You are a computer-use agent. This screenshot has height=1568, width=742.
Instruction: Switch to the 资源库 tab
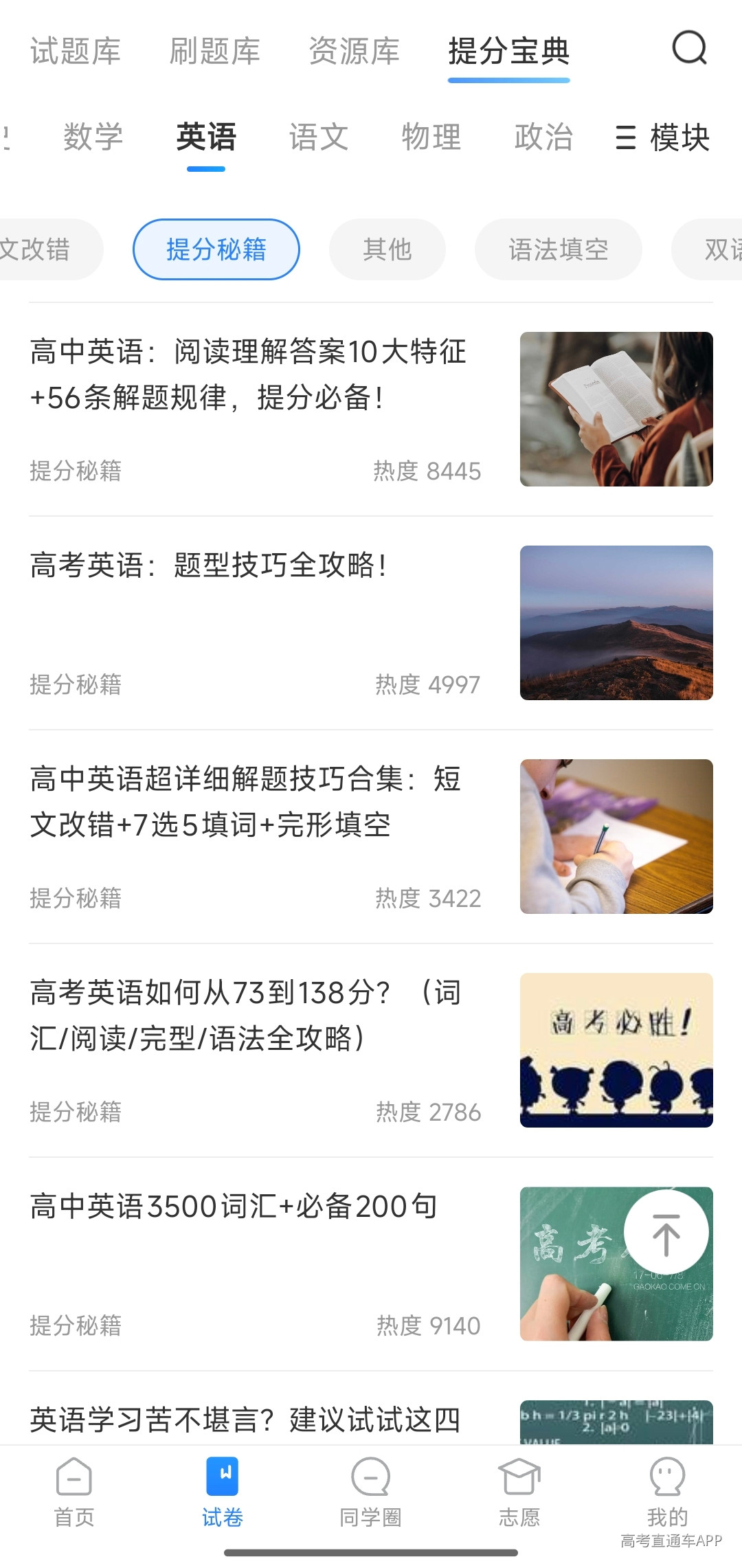355,52
